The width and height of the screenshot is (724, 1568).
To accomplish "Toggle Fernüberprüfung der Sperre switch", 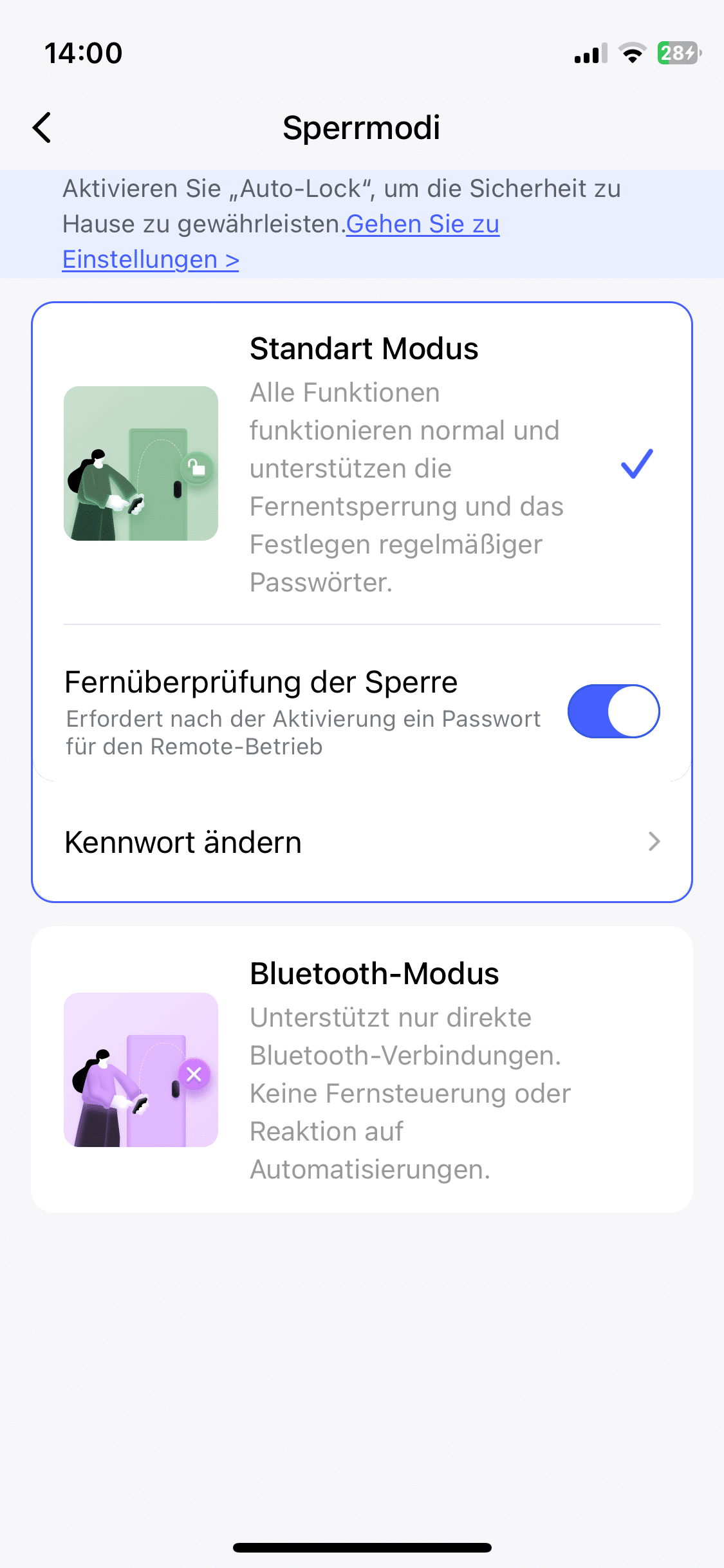I will (613, 711).
